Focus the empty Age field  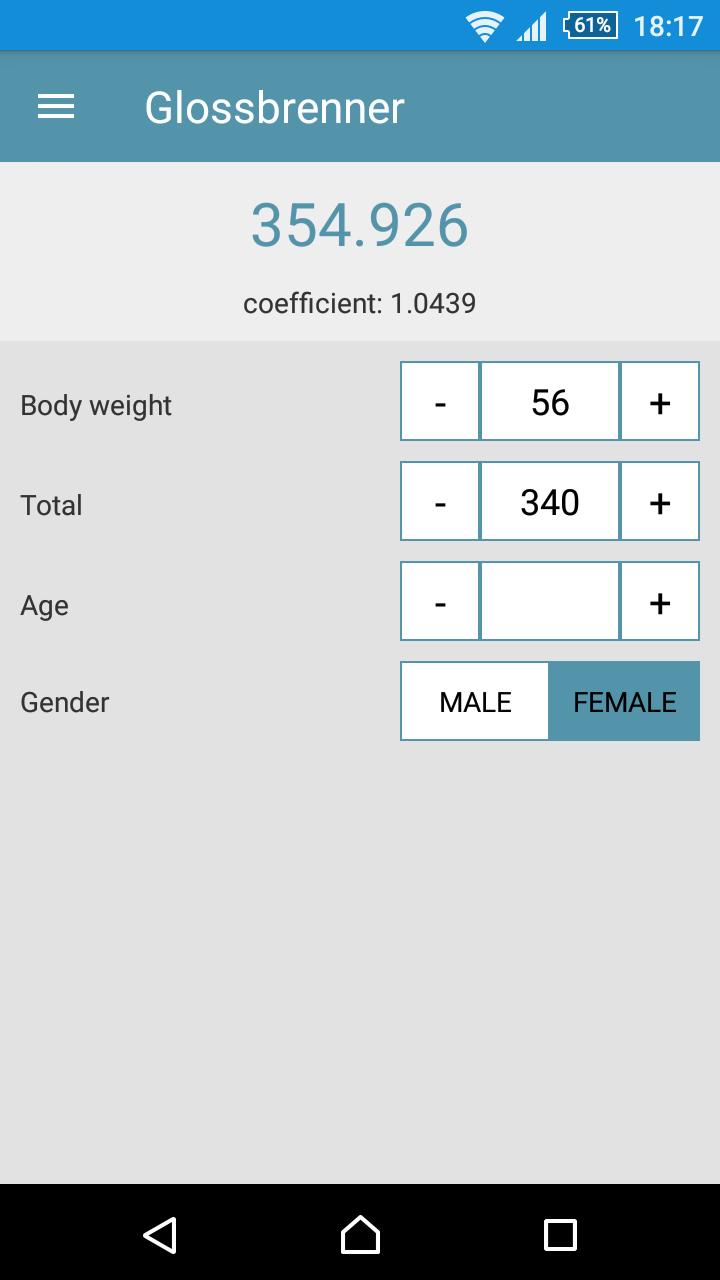[x=550, y=602]
